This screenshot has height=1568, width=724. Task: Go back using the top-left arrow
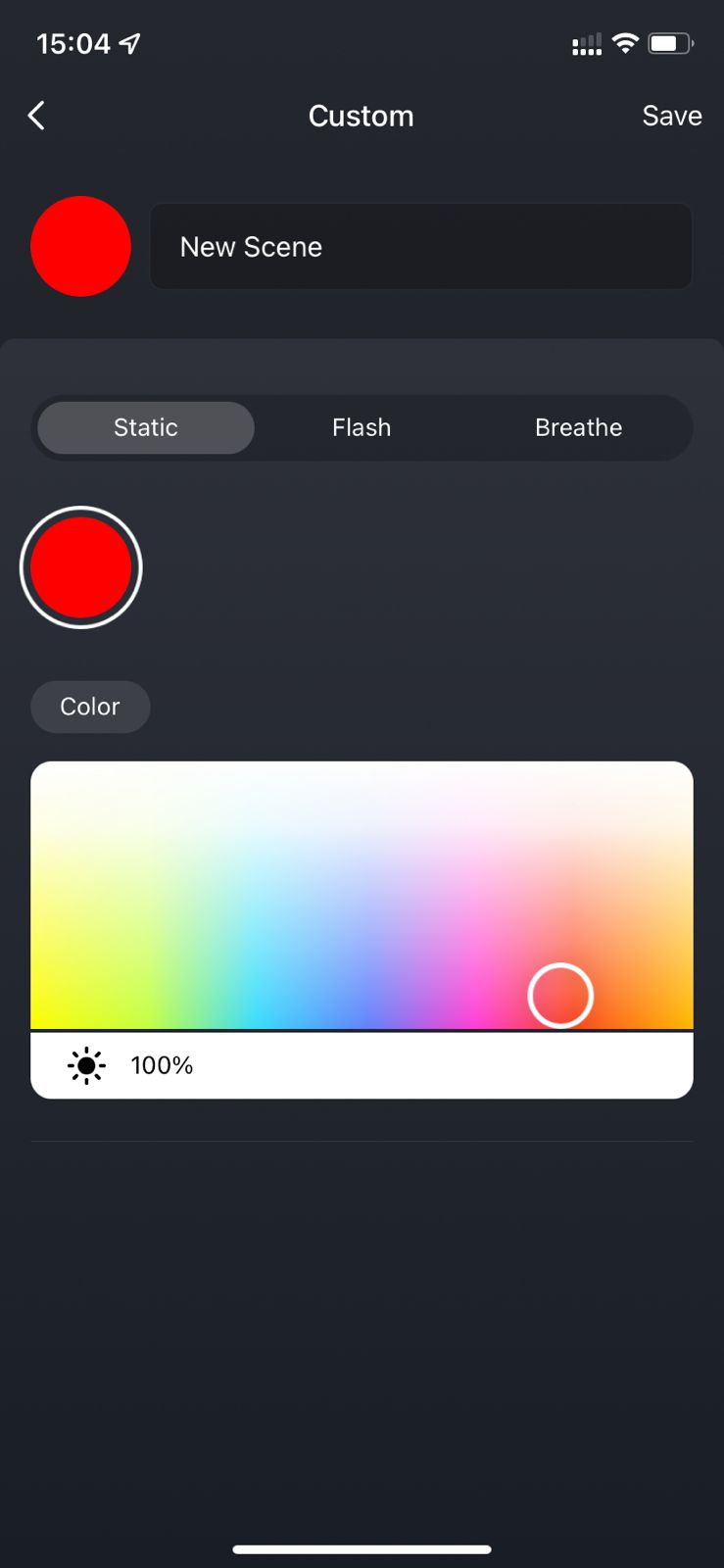point(37,116)
